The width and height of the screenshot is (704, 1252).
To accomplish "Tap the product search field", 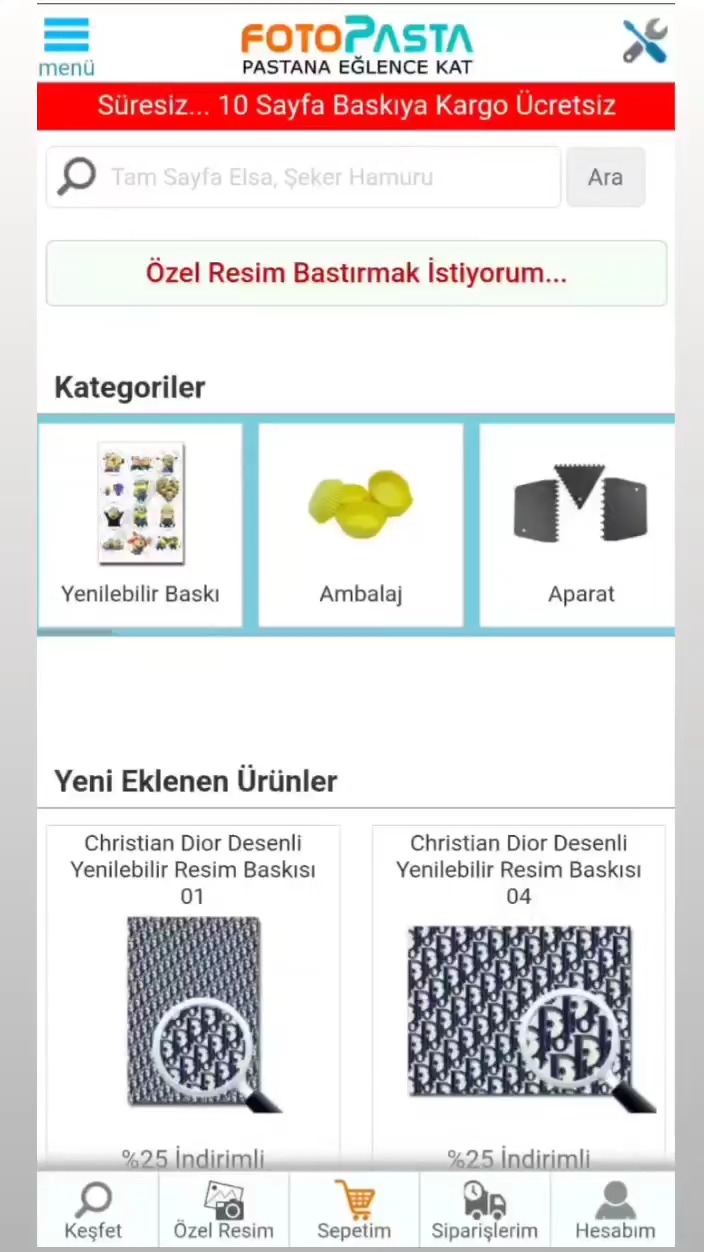I will coord(303,177).
